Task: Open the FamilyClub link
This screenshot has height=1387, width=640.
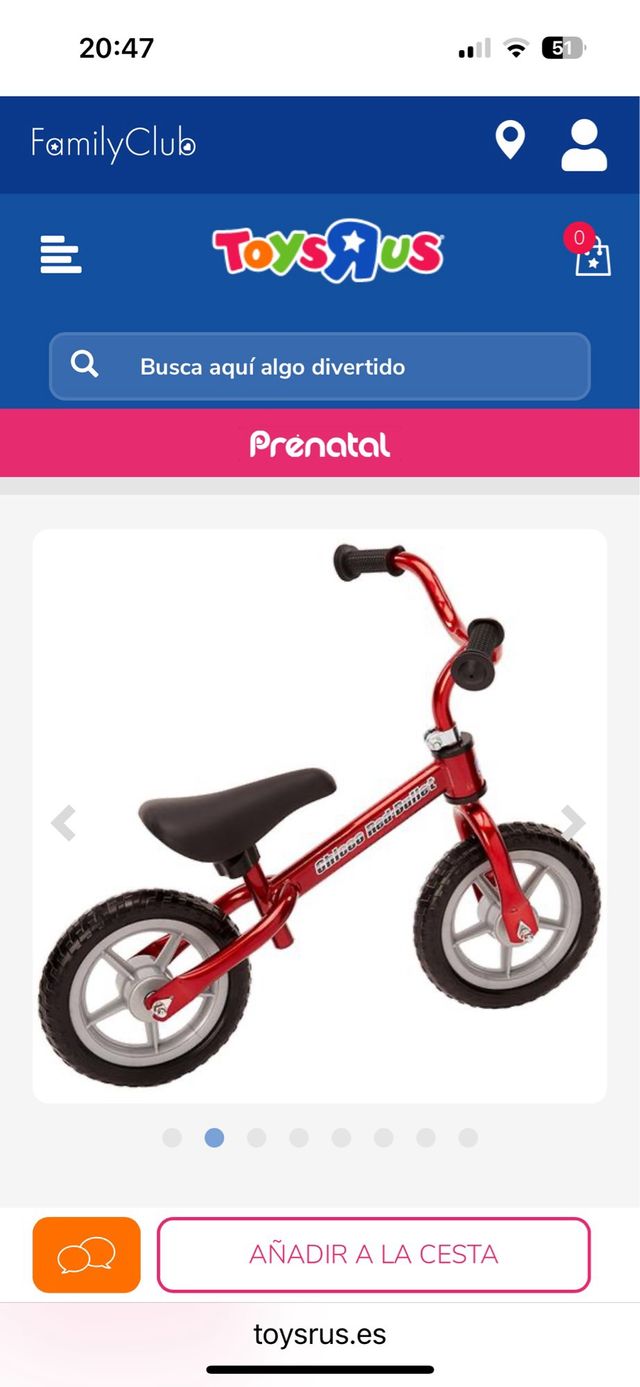Action: point(113,144)
